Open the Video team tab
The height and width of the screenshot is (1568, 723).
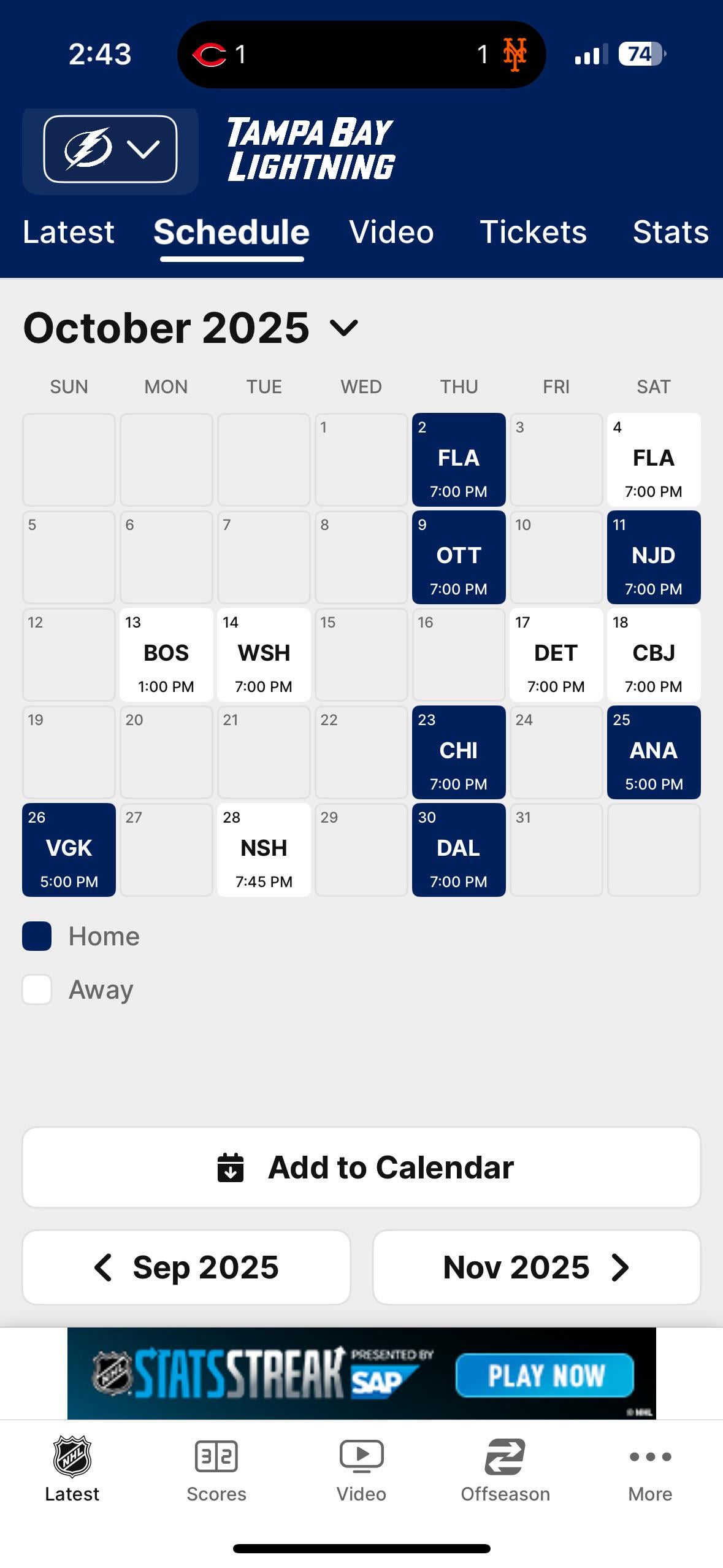(x=391, y=232)
